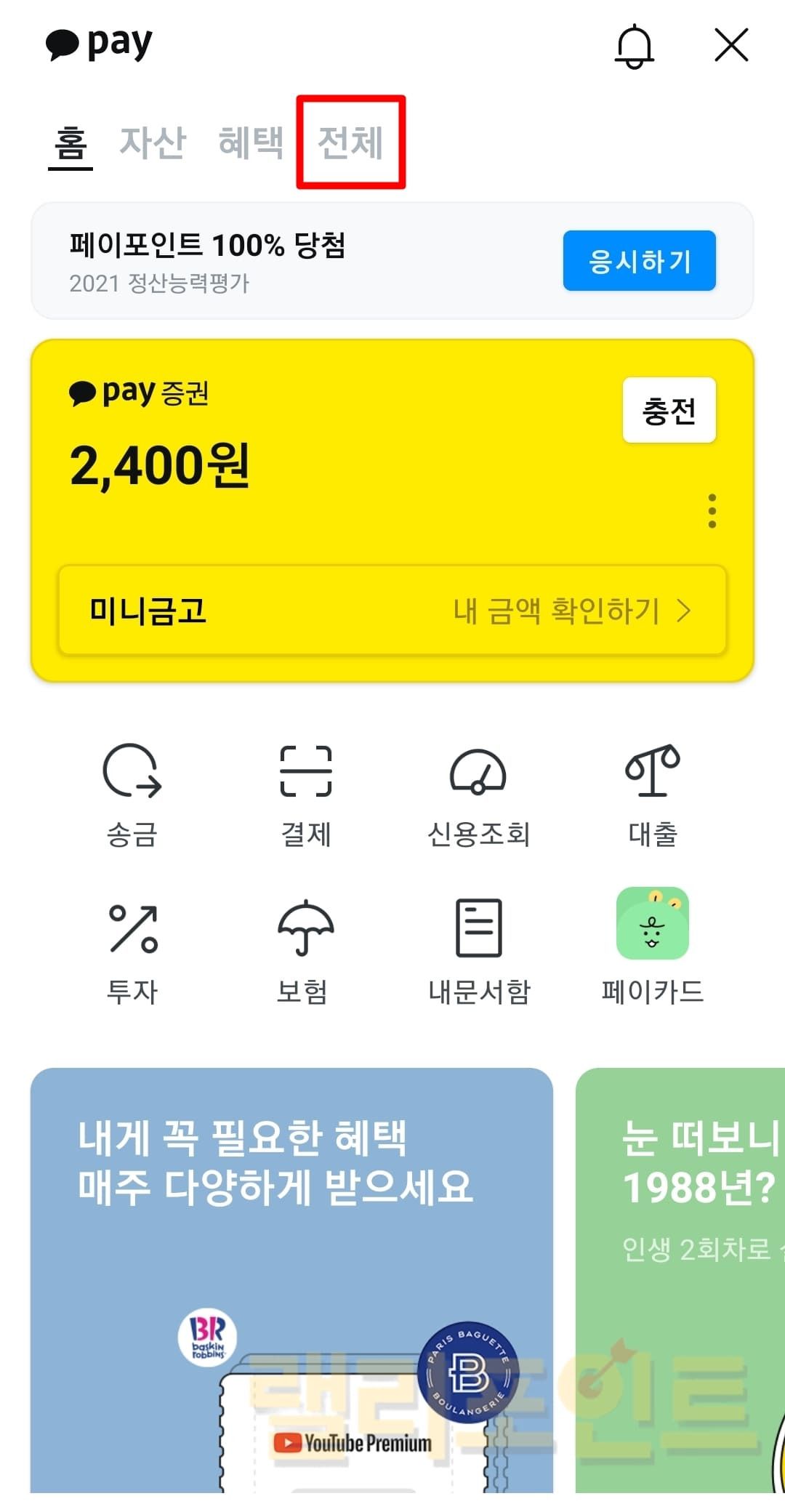Open 신용조회 credit check
This screenshot has width=785, height=1512.
[479, 796]
